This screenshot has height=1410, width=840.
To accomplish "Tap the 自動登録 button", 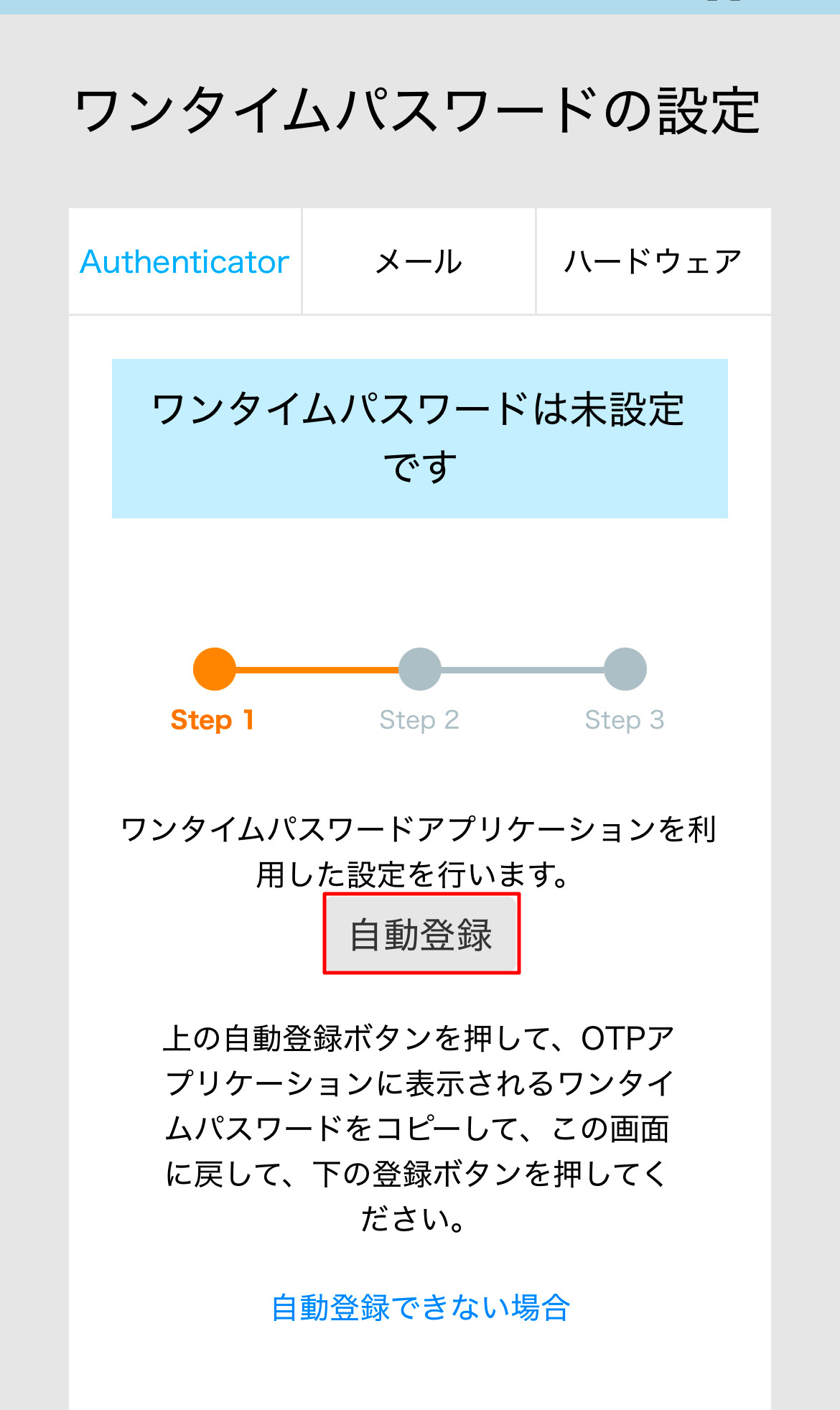I will [421, 934].
